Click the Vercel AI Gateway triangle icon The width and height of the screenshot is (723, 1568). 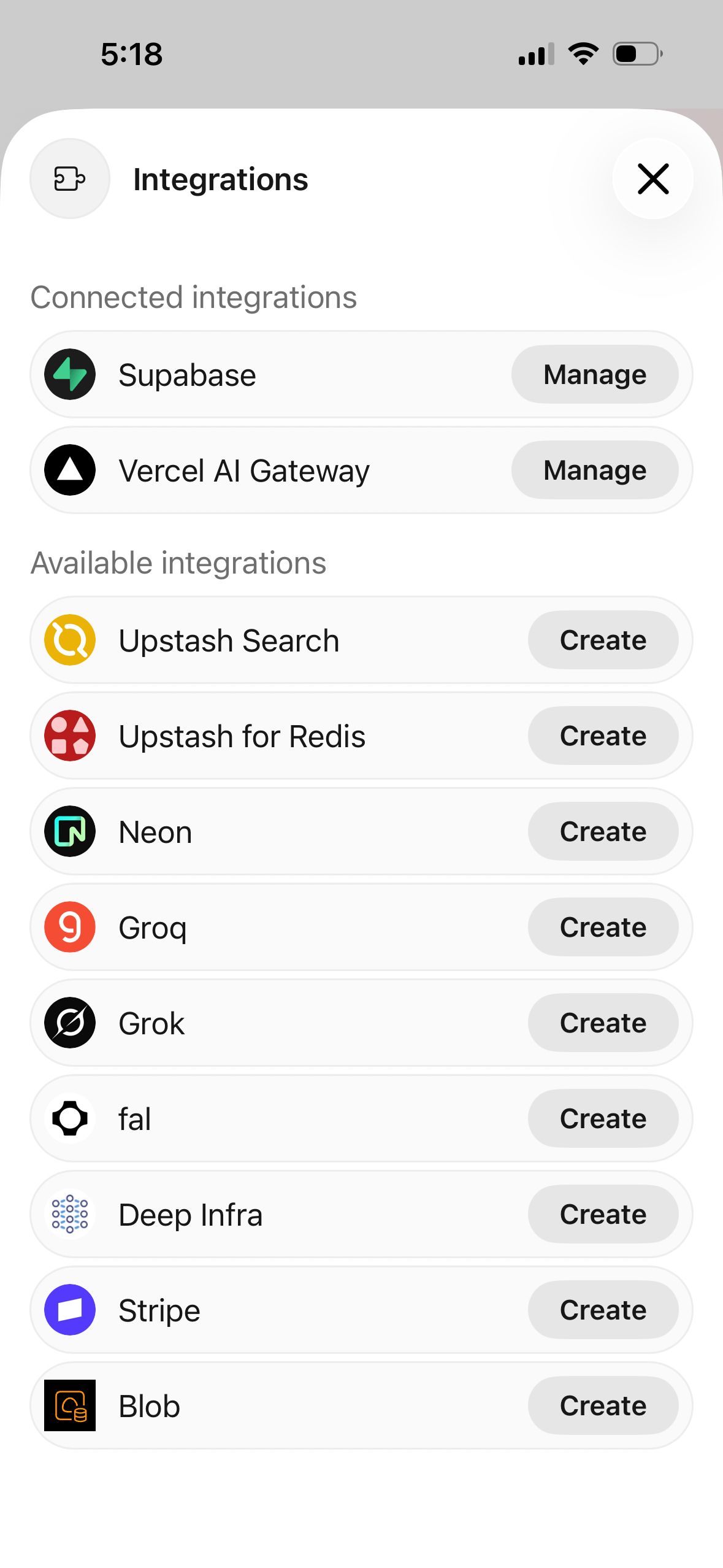point(69,470)
